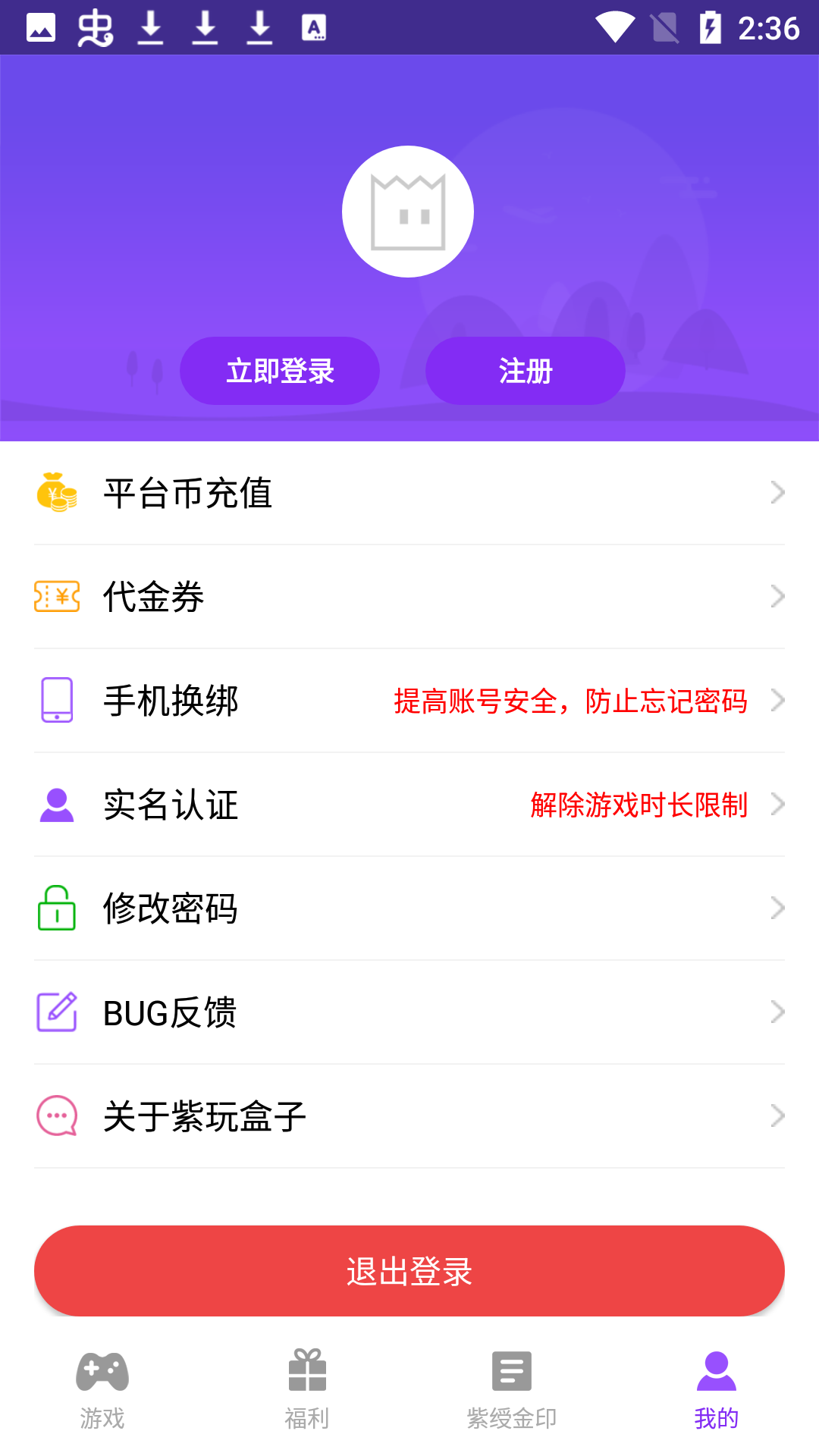Click the pencil icon next to BUG反馈

(55, 1012)
